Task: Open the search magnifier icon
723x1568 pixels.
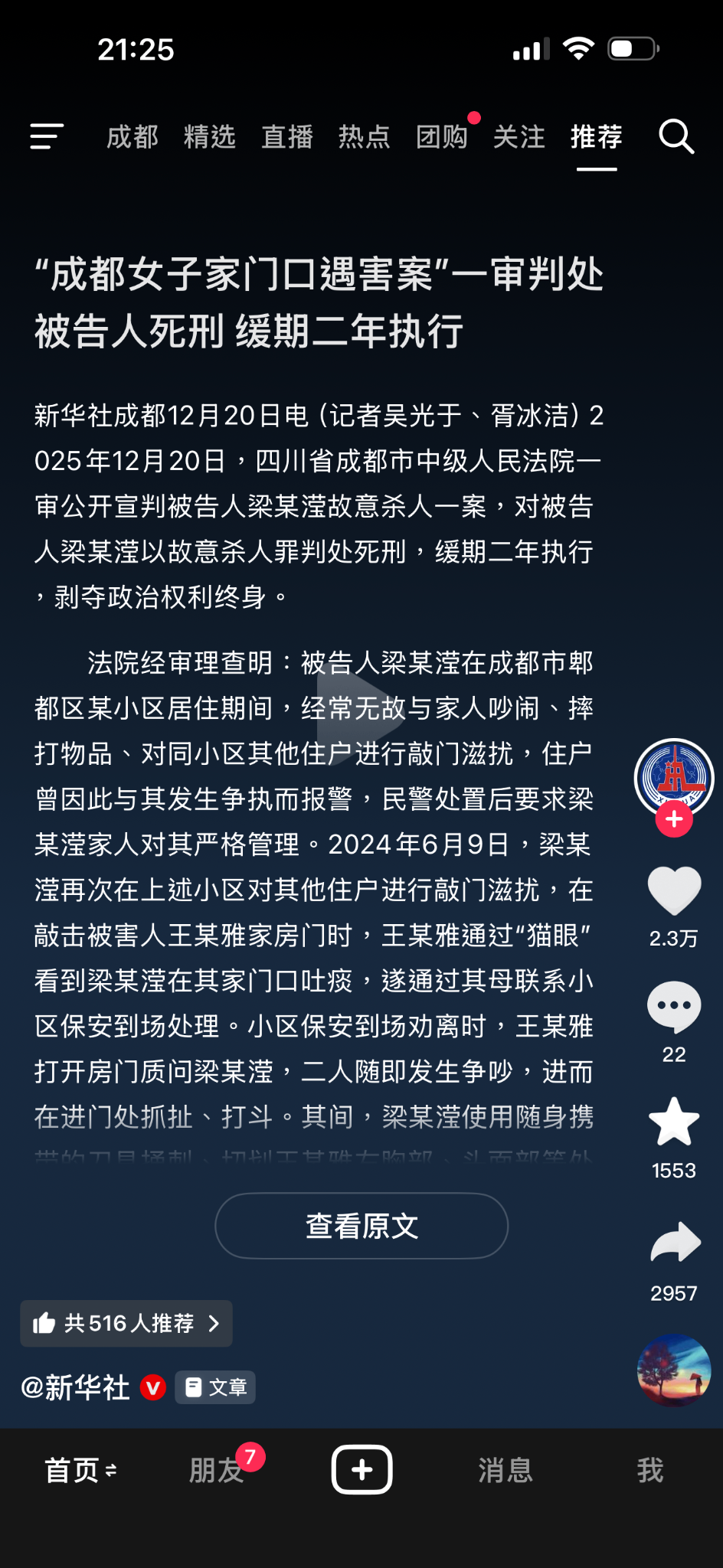Action: pyautogui.click(x=676, y=137)
